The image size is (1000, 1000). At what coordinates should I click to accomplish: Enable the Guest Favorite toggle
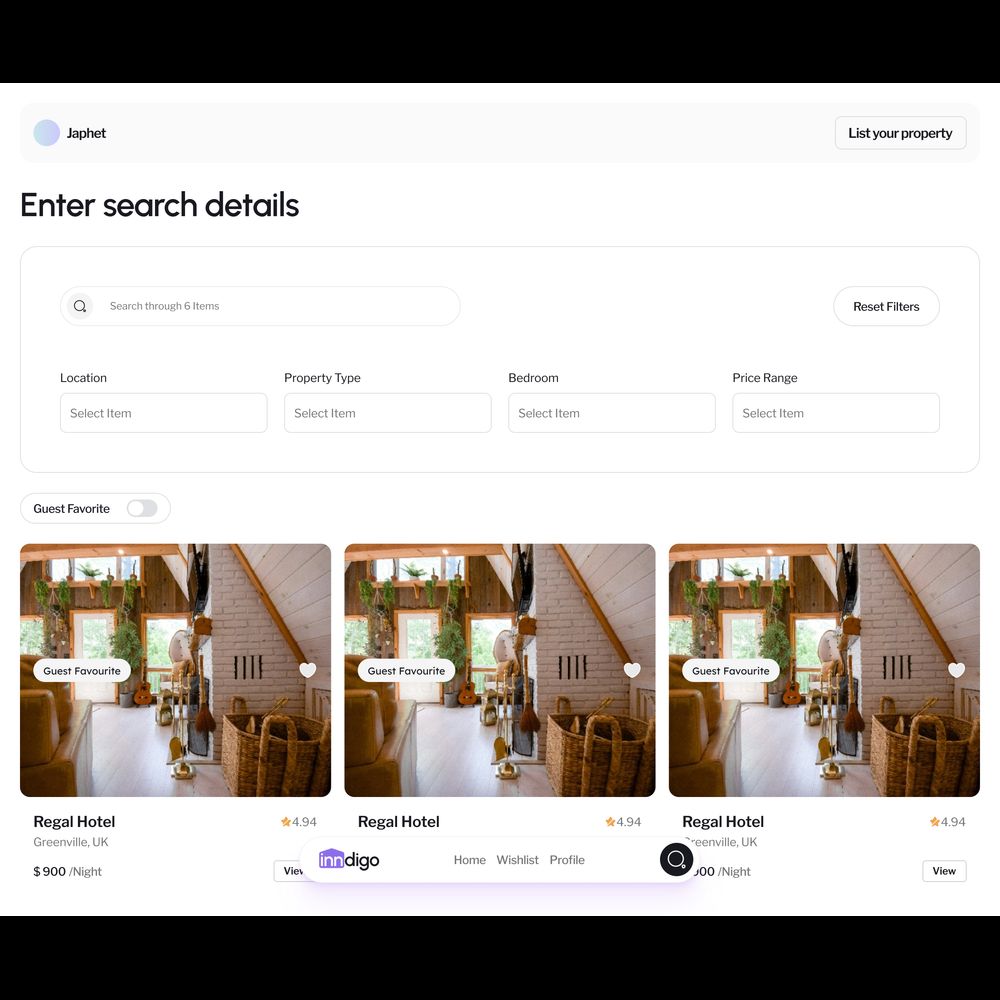pyautogui.click(x=142, y=508)
